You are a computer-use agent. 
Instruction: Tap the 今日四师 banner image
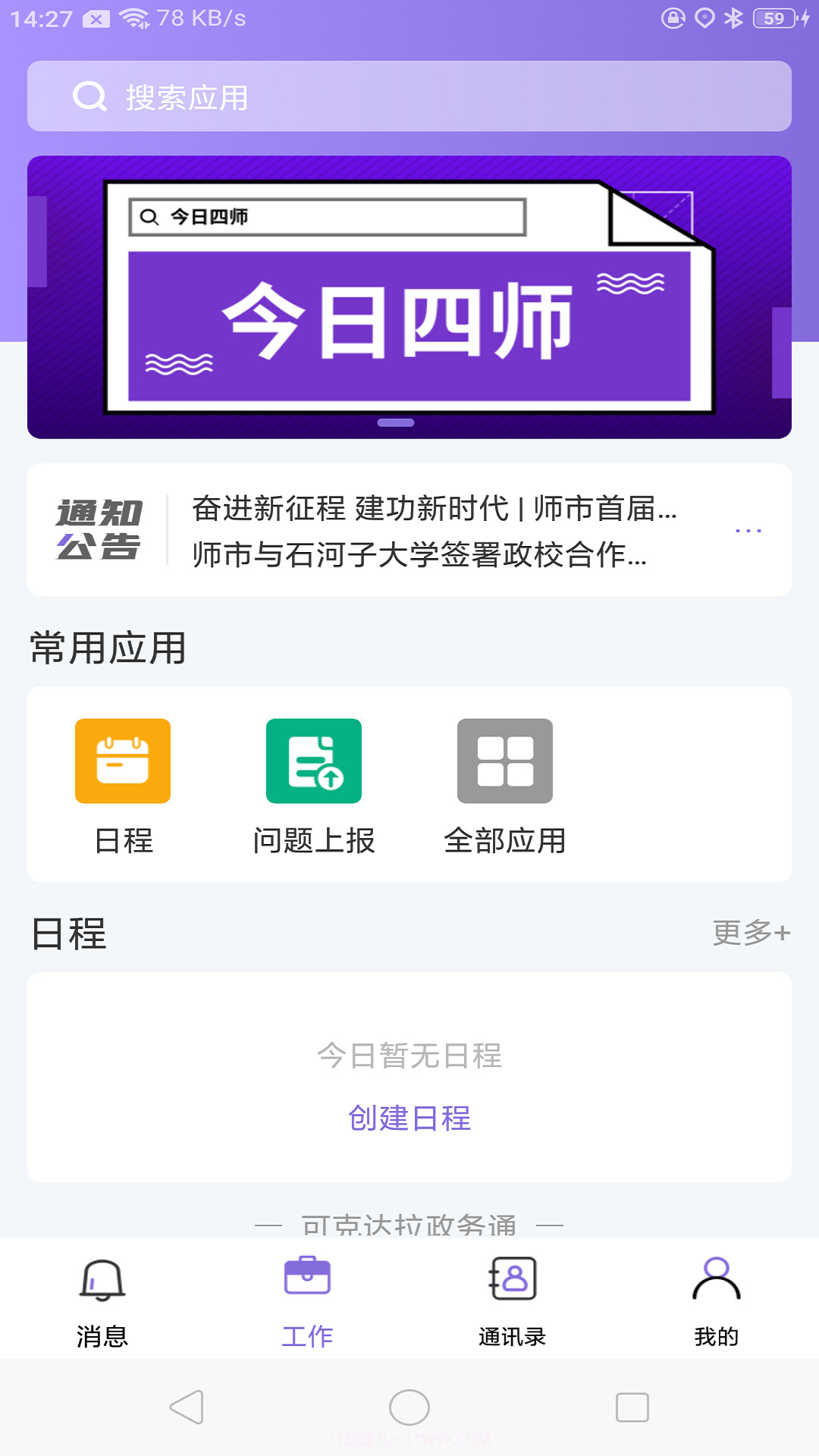[x=409, y=296]
